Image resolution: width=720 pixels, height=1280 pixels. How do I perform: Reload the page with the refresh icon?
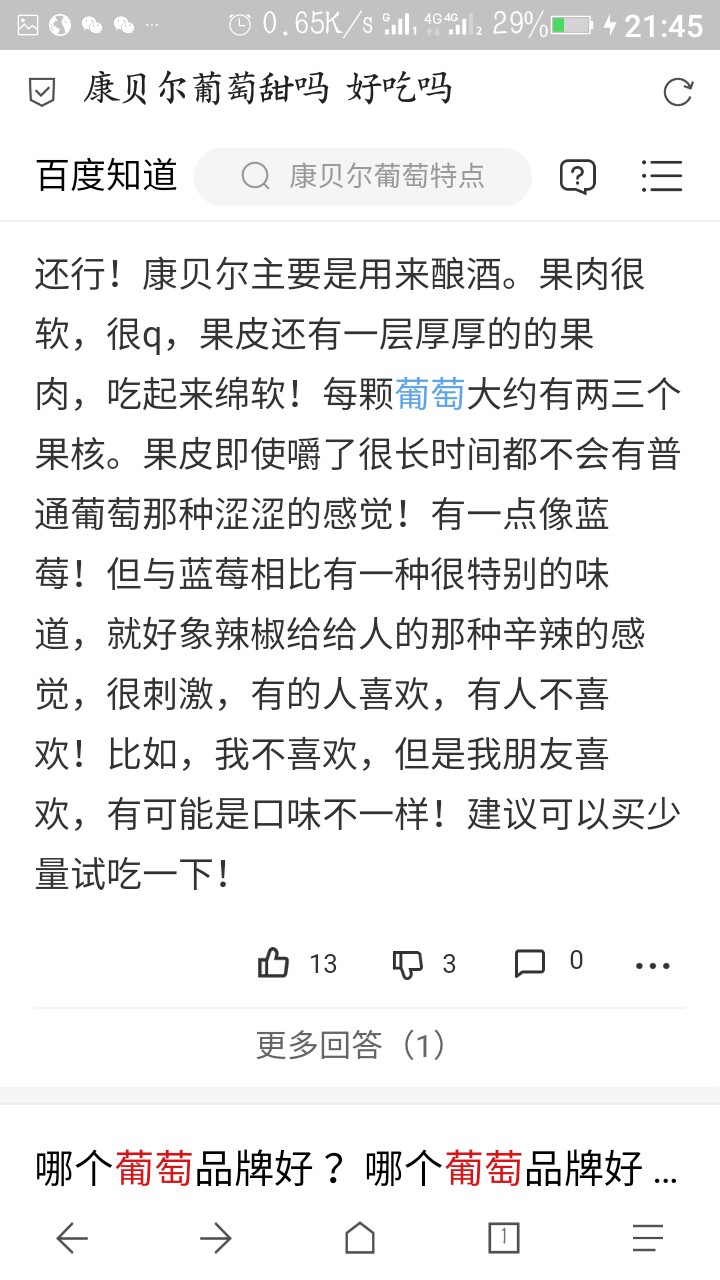click(x=678, y=93)
